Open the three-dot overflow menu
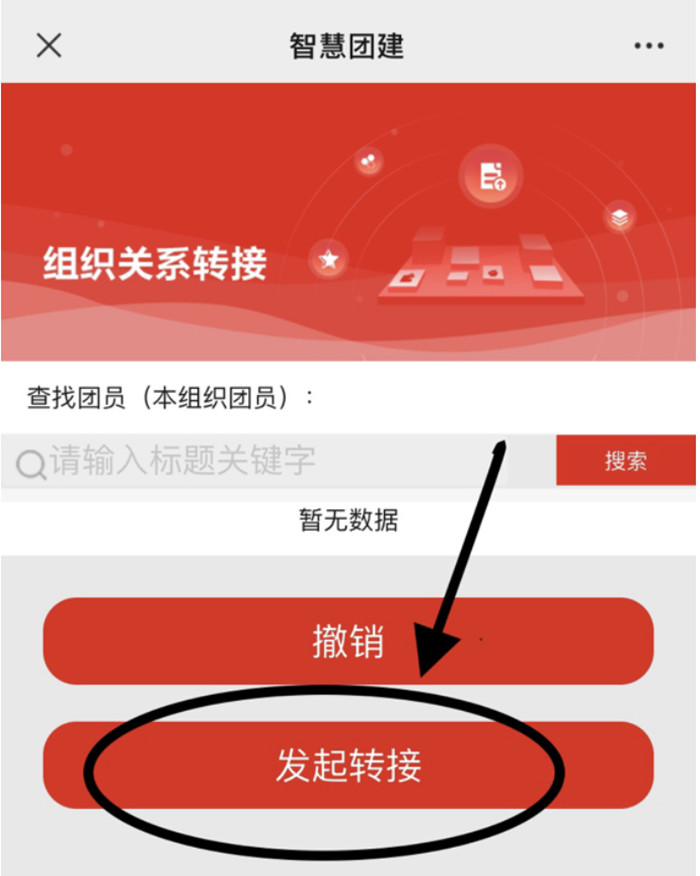The image size is (700, 876). [x=648, y=46]
